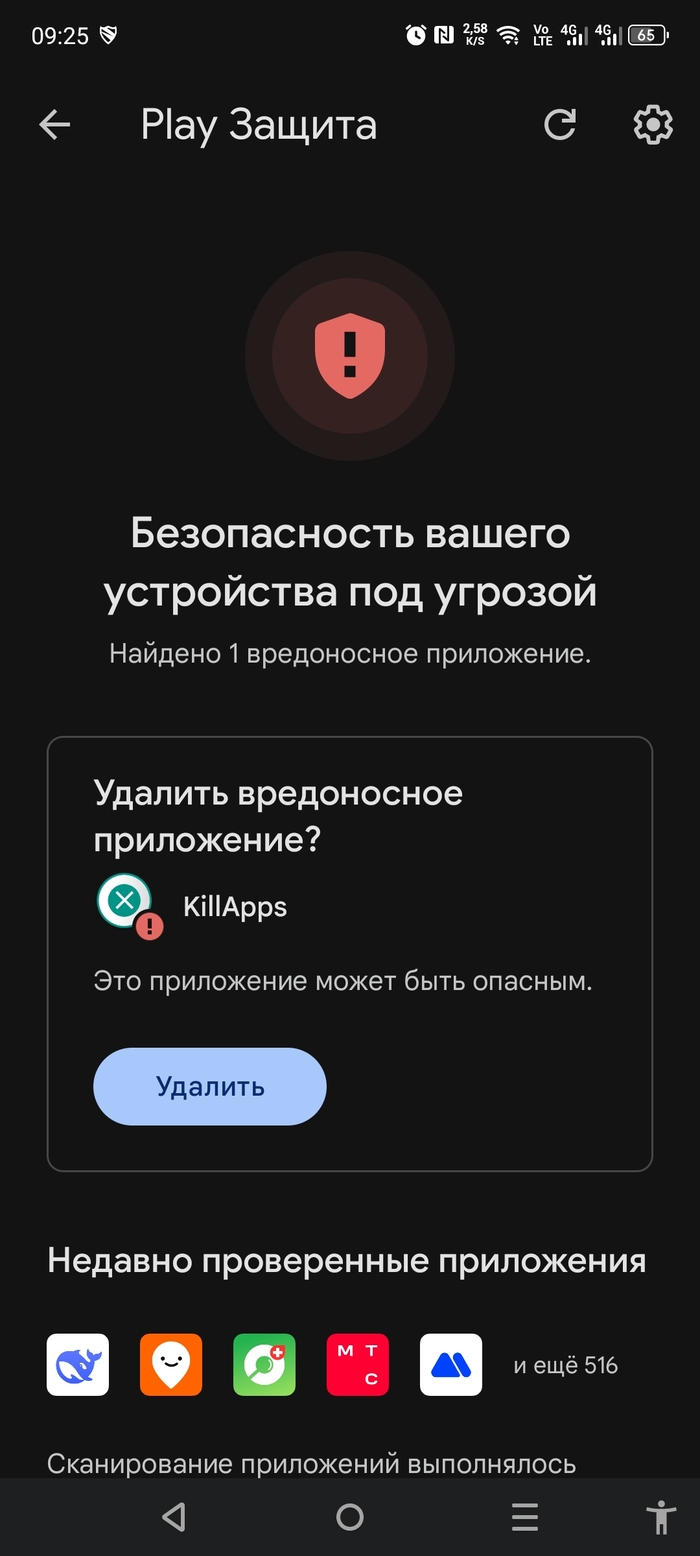The image size is (700, 1556).
Task: Open the KillApps harmful app entry
Action: [234, 907]
